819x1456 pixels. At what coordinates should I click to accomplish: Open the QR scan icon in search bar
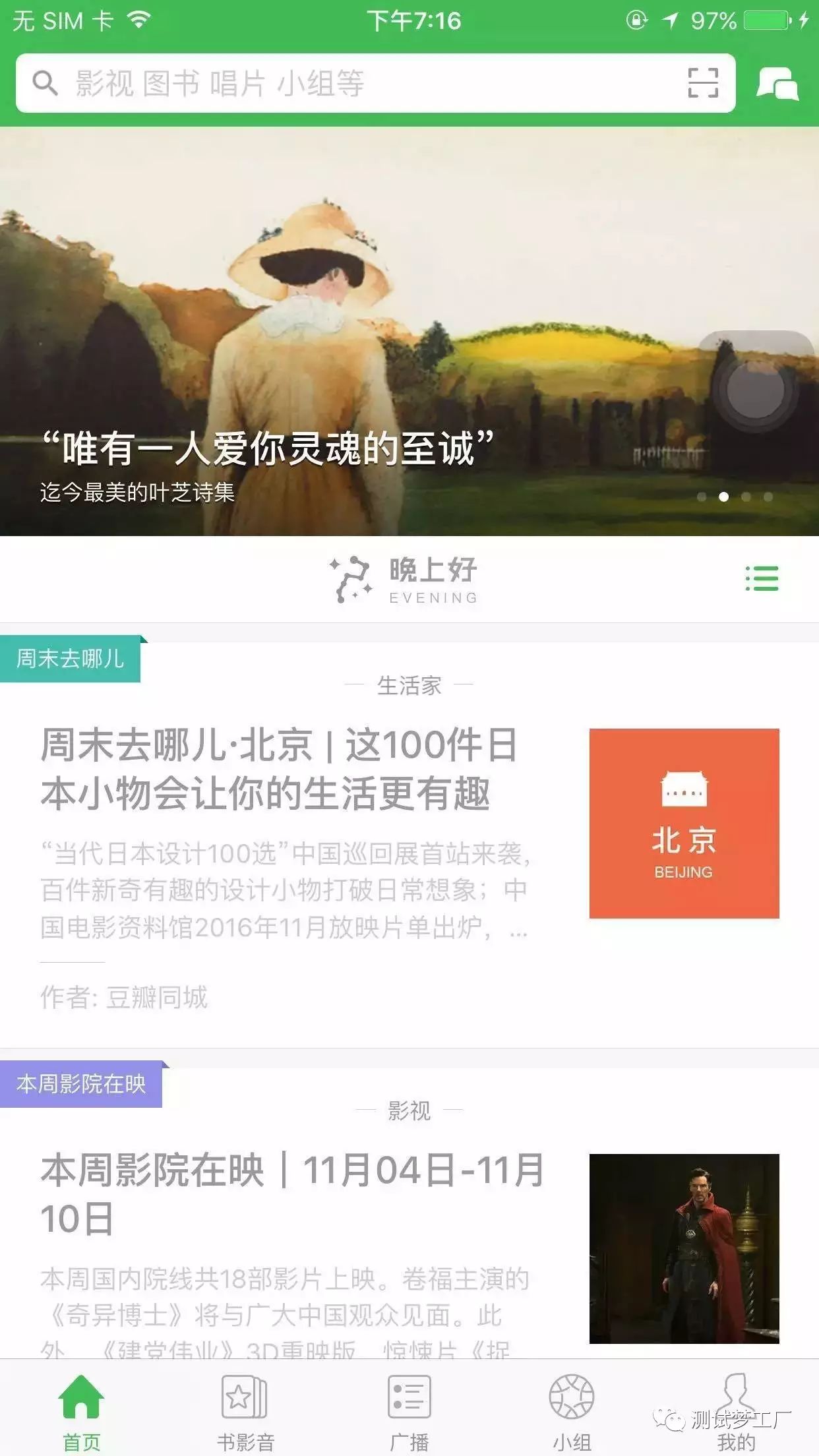(702, 83)
